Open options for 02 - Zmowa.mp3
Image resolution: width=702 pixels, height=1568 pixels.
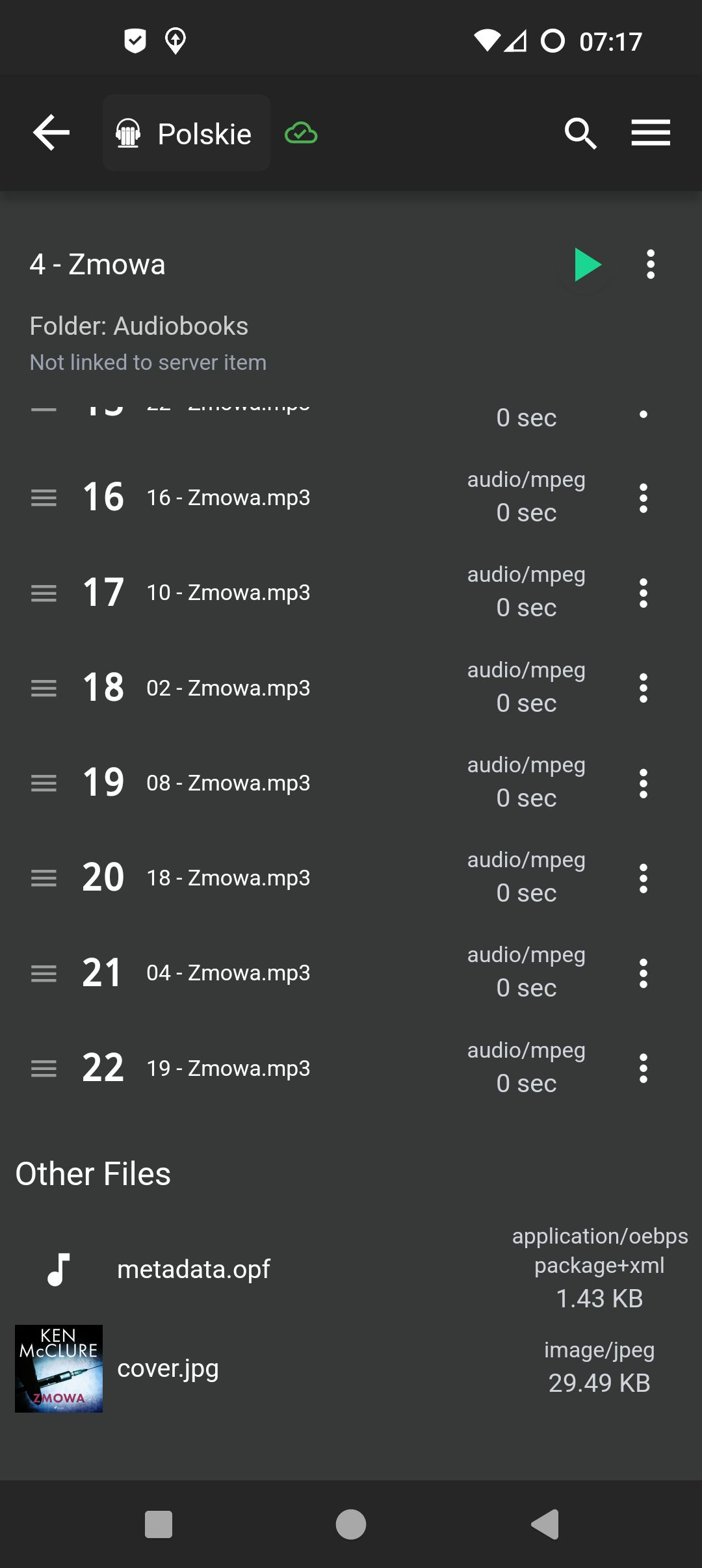643,688
